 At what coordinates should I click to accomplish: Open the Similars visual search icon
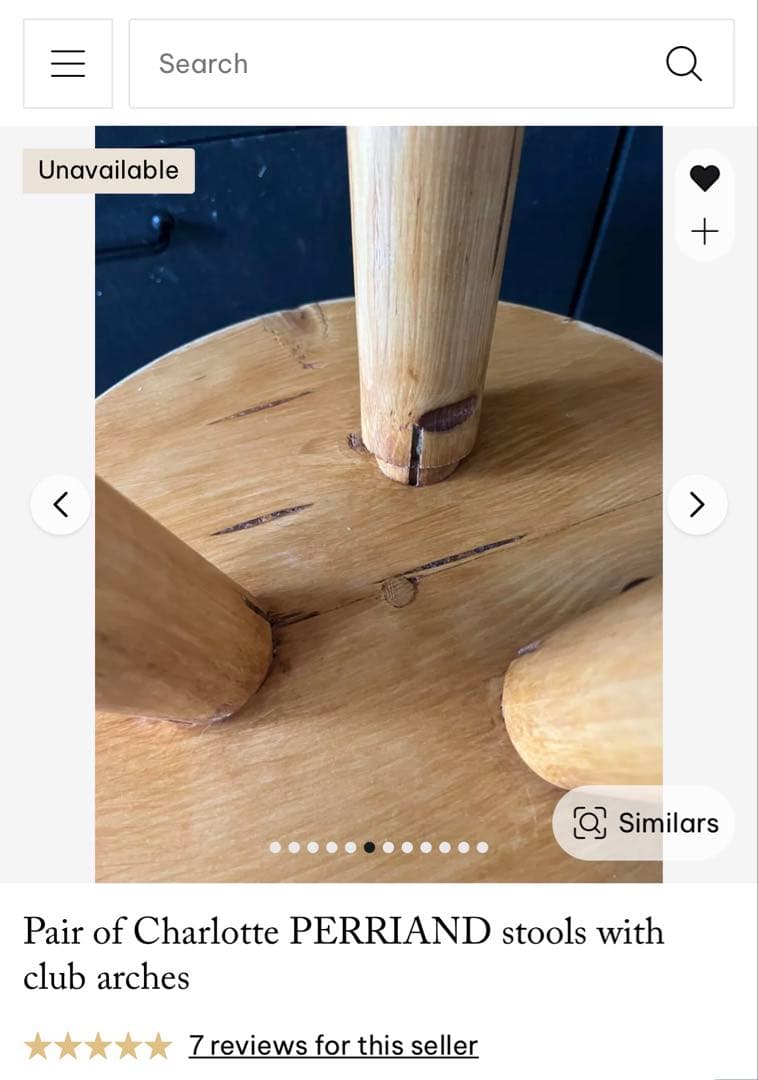click(592, 823)
